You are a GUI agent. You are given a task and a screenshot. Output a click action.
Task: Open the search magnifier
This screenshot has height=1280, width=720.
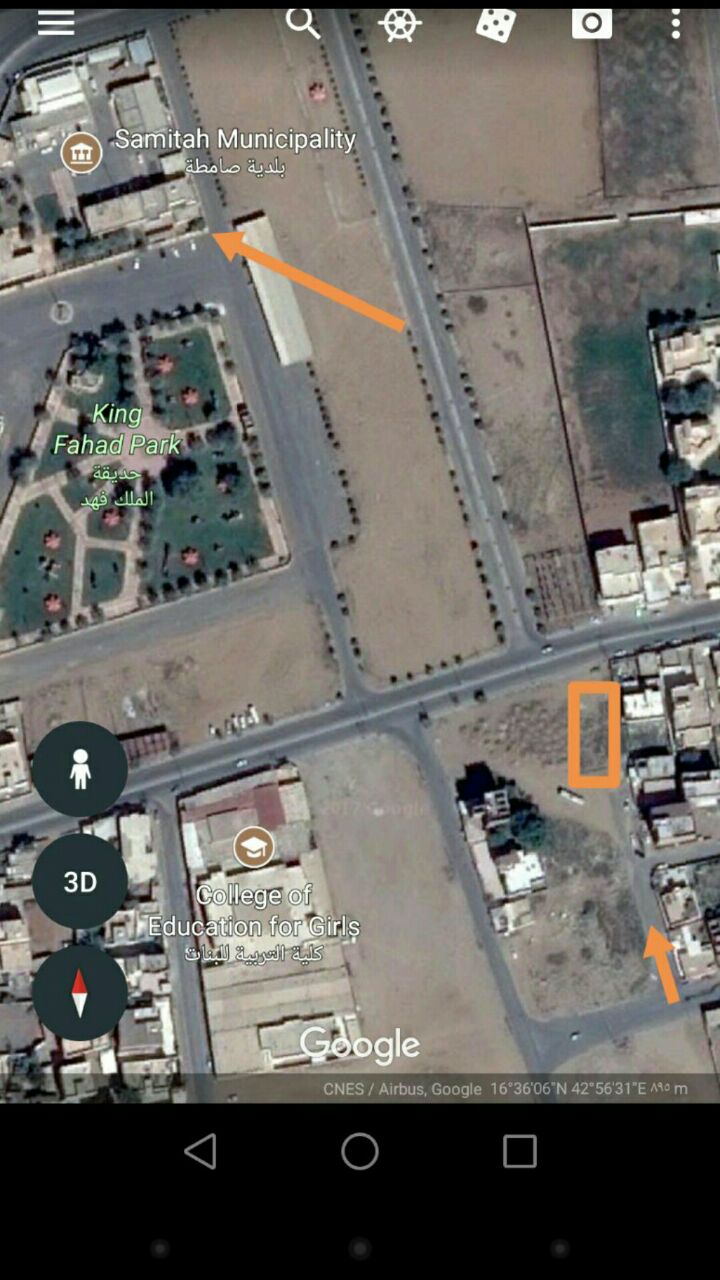point(302,22)
